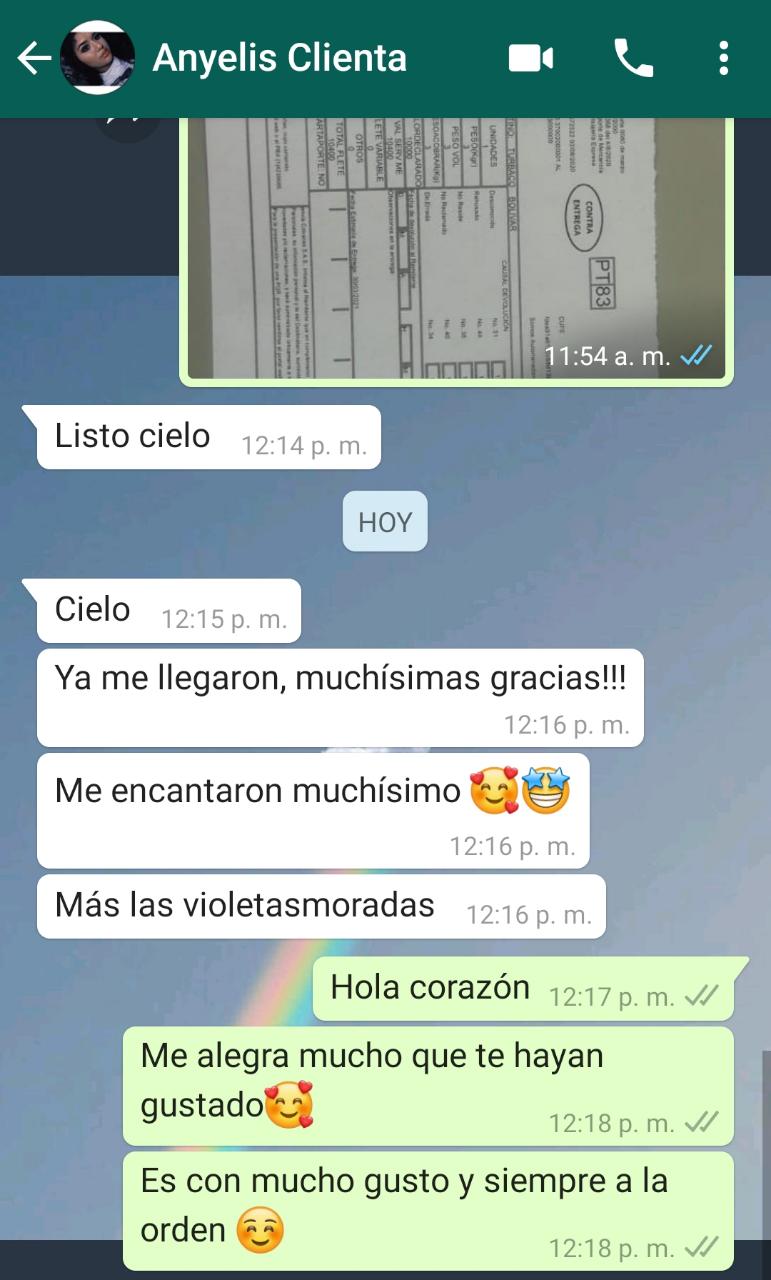Open the chat overflow menu
The height and width of the screenshot is (1280, 771).
723,59
